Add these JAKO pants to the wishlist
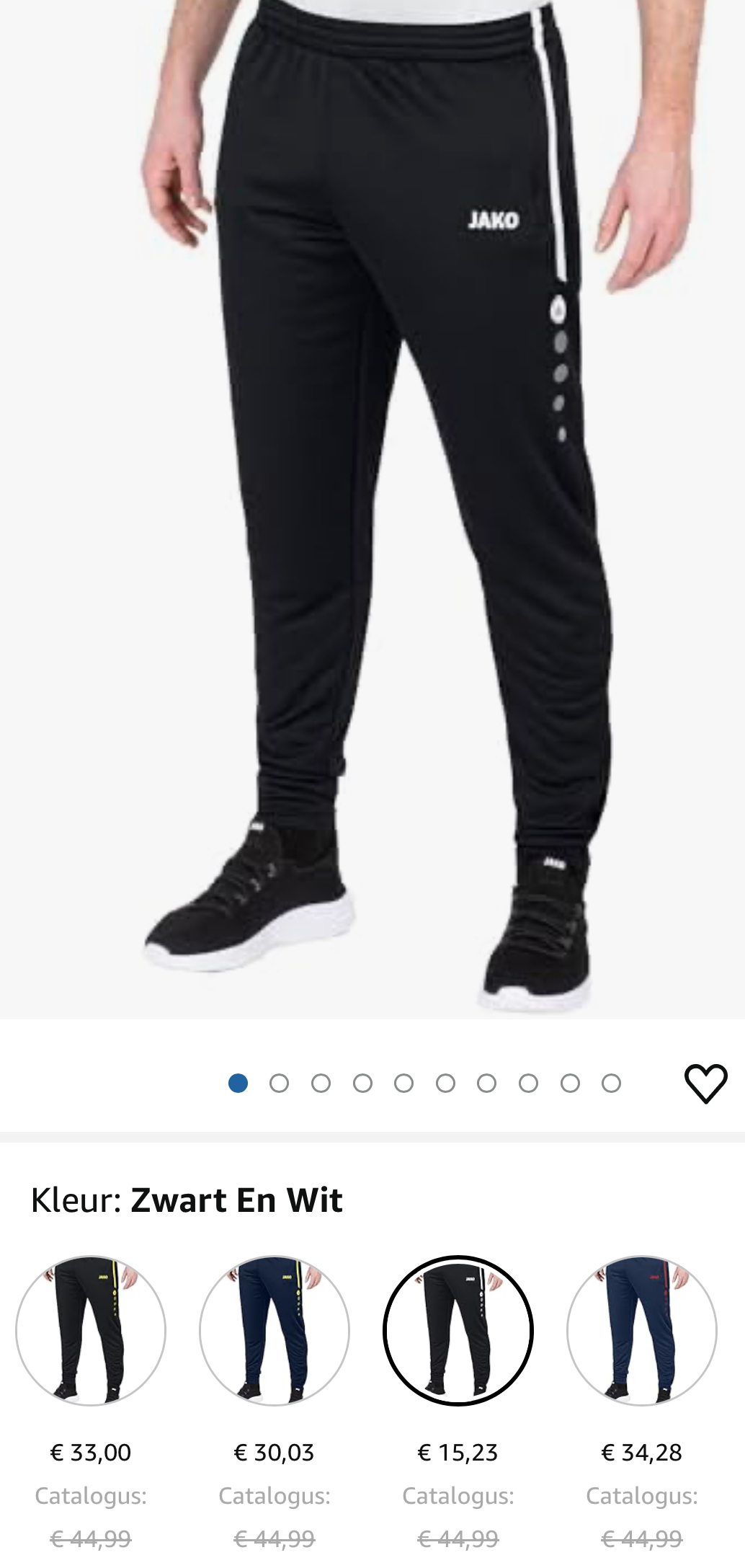The image size is (745, 1568). [x=705, y=1083]
